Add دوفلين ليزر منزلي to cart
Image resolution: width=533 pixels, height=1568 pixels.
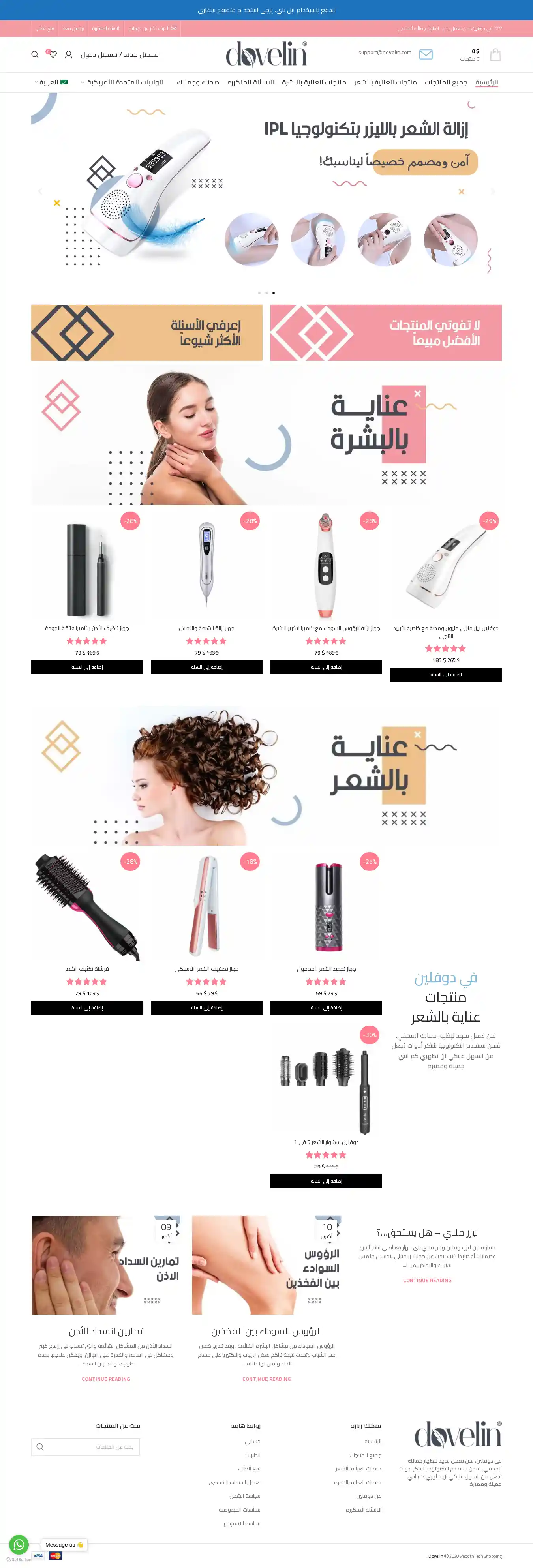tap(445, 674)
